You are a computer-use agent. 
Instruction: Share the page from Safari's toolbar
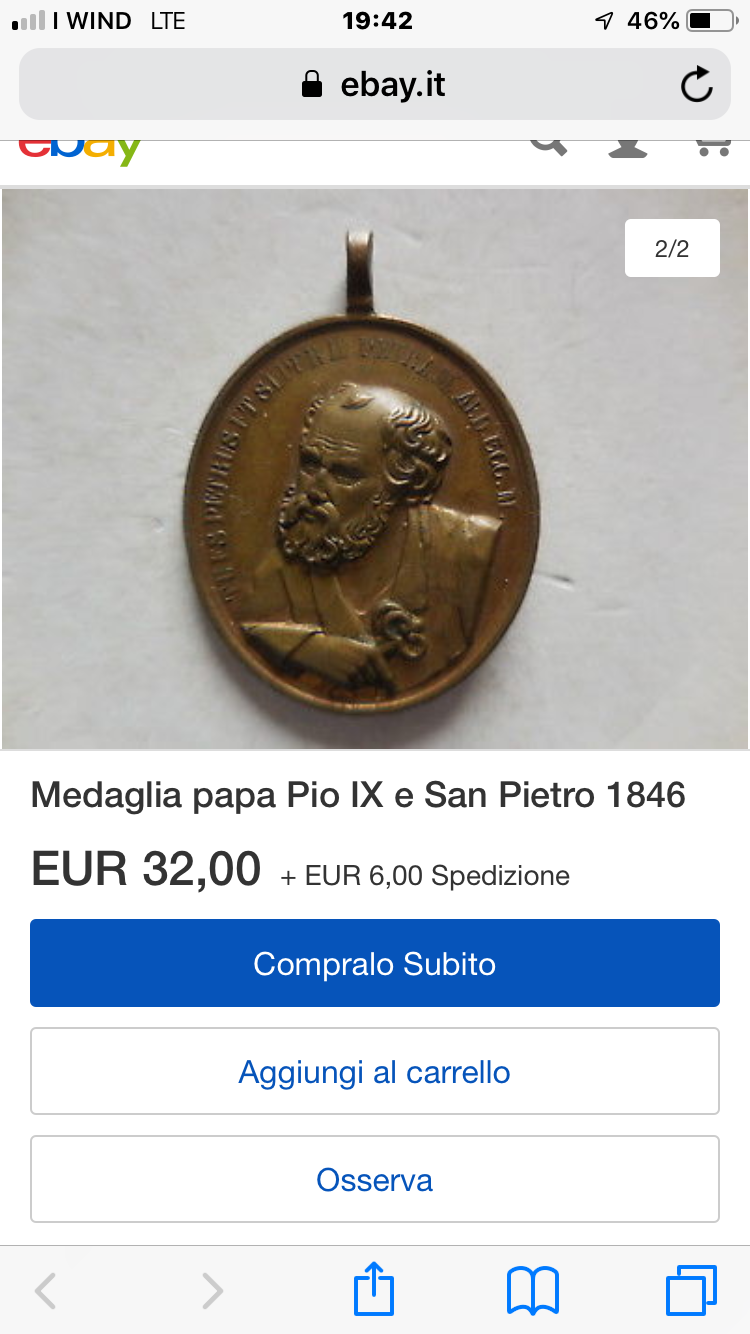pyautogui.click(x=374, y=1288)
